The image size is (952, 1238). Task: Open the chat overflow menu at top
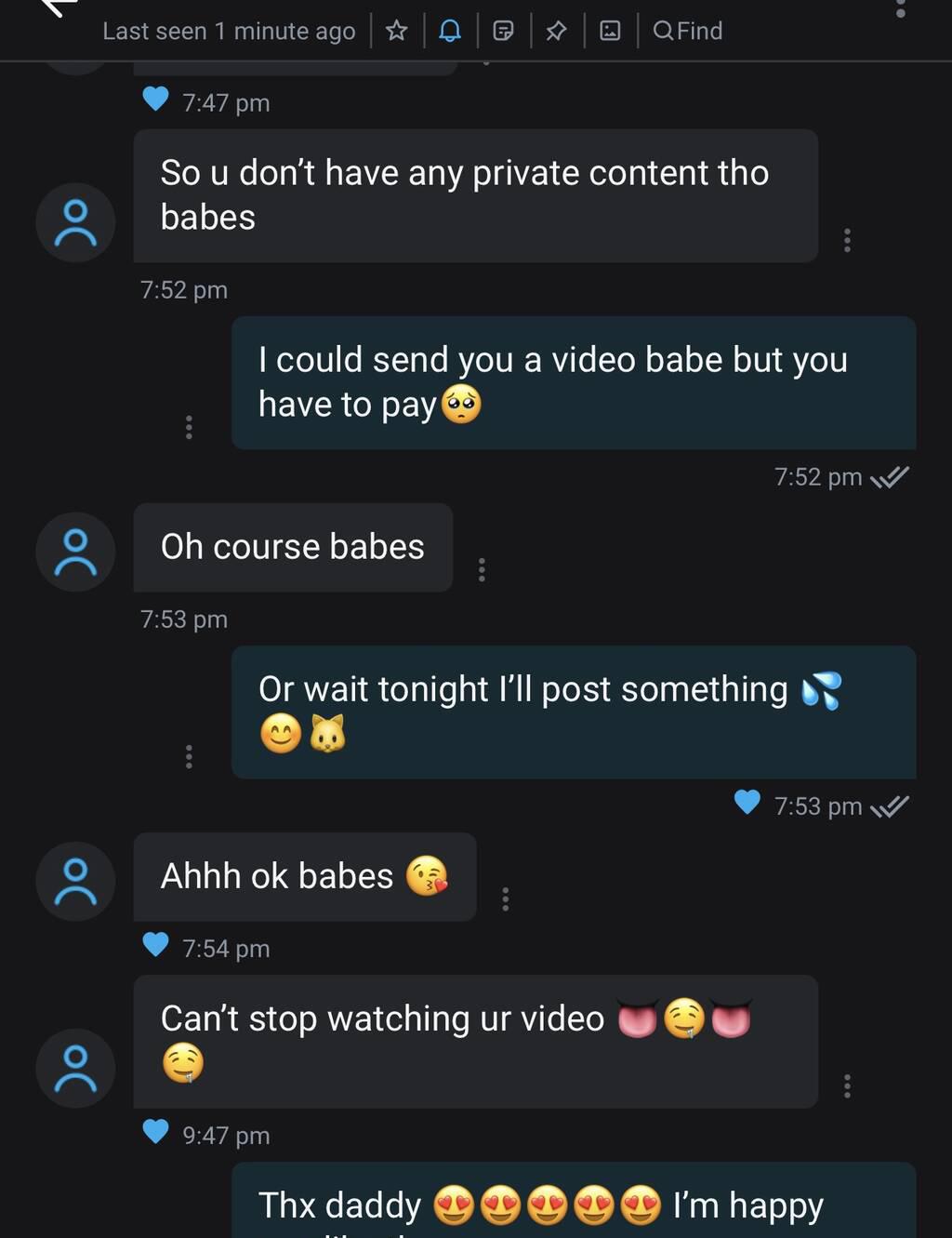click(900, 9)
